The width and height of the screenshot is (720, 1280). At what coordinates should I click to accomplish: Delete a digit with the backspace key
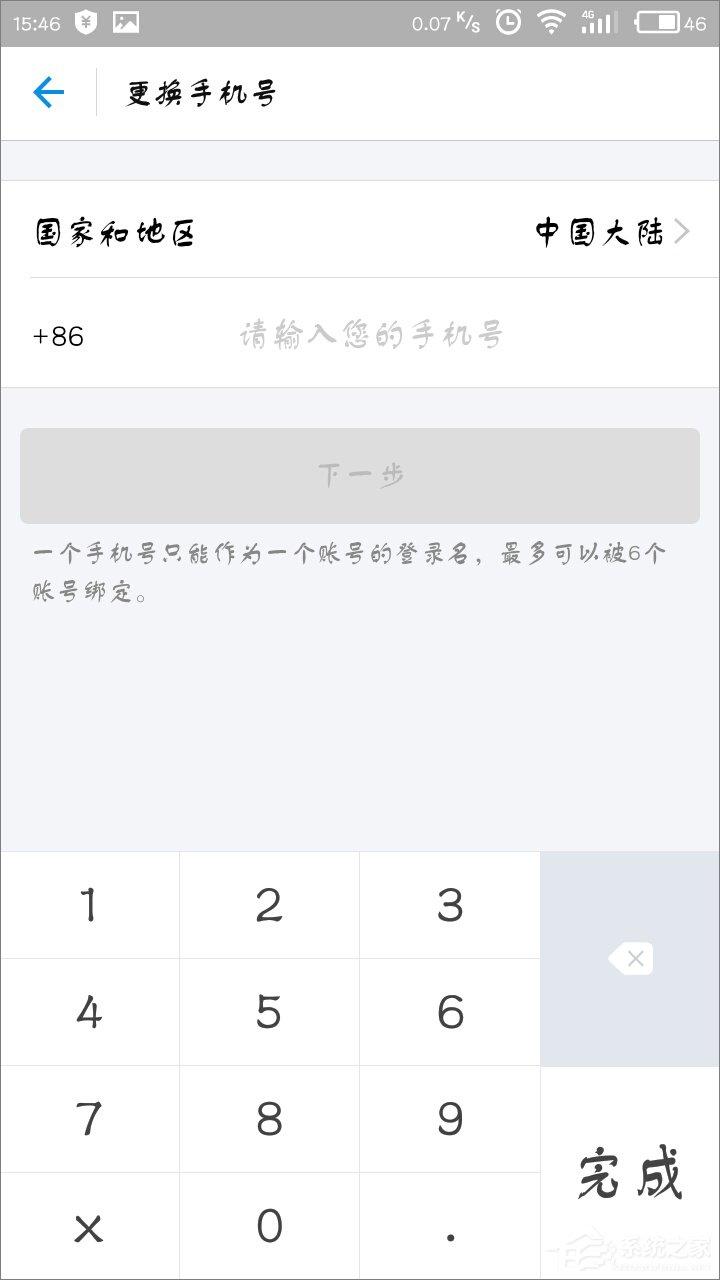tap(631, 959)
